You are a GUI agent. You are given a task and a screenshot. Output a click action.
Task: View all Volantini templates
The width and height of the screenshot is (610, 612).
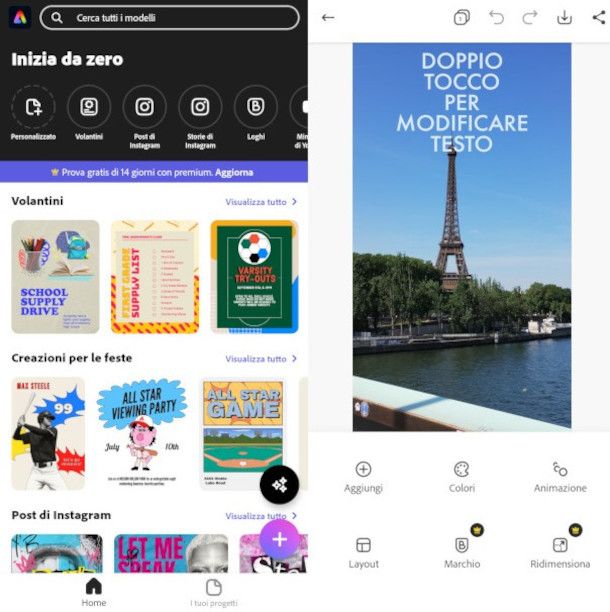pos(260,202)
